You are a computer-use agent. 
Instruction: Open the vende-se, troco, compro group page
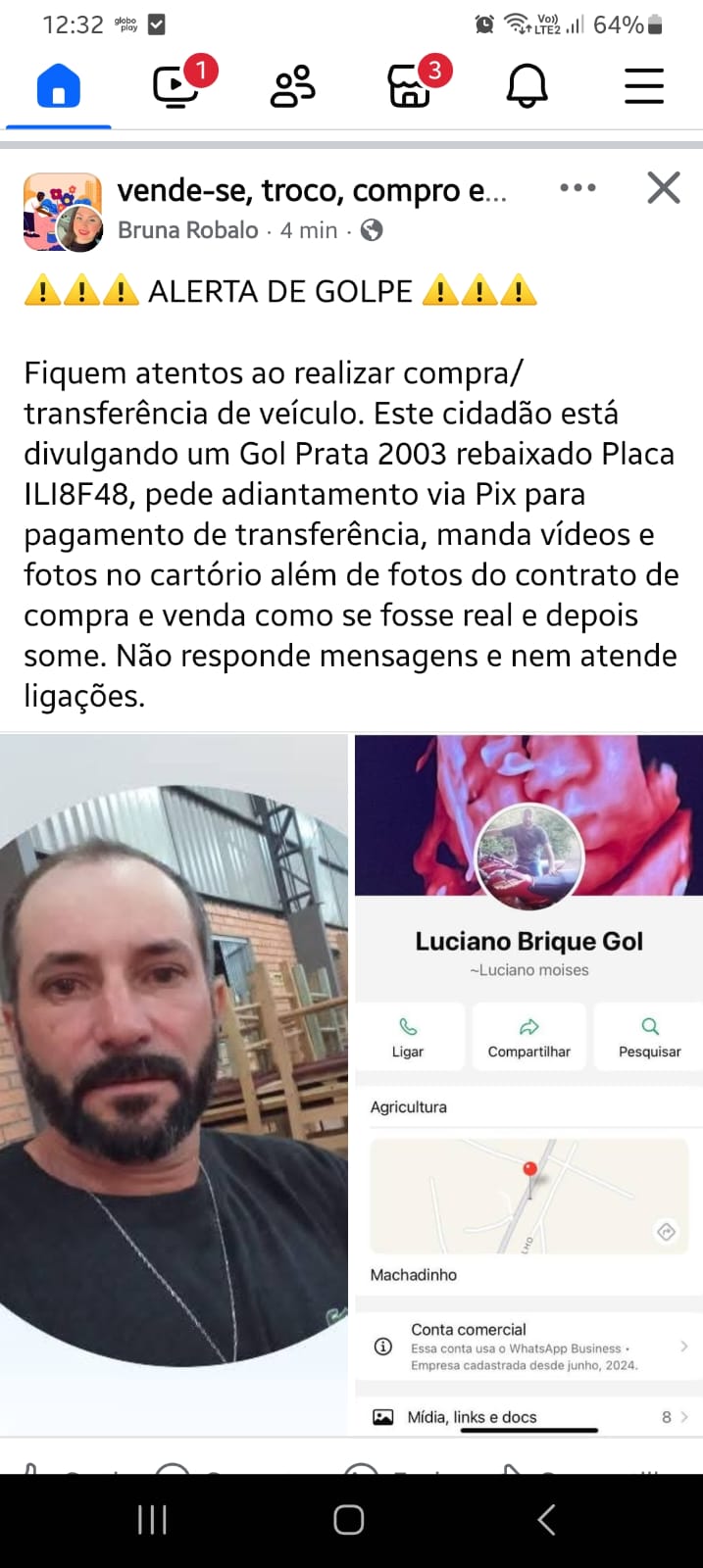[312, 190]
